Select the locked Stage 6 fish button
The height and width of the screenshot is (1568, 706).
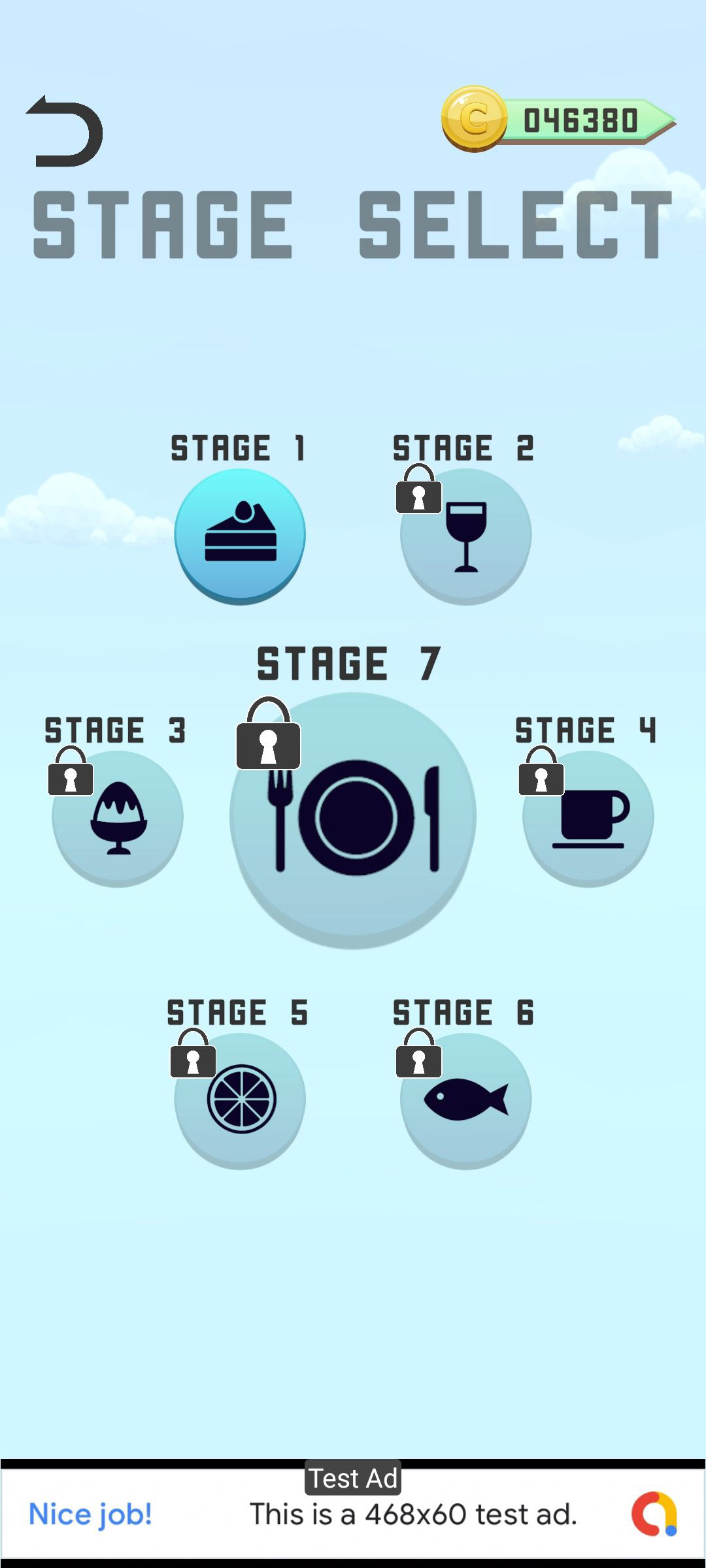click(x=465, y=1100)
